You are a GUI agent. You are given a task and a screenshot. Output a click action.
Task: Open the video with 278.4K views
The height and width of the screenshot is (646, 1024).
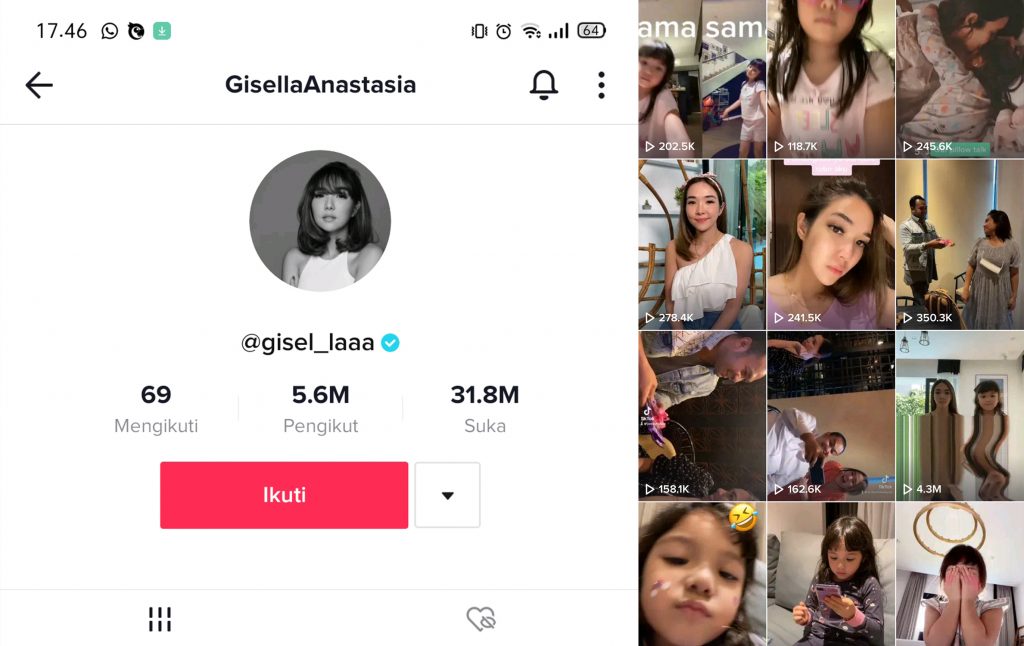[x=701, y=244]
